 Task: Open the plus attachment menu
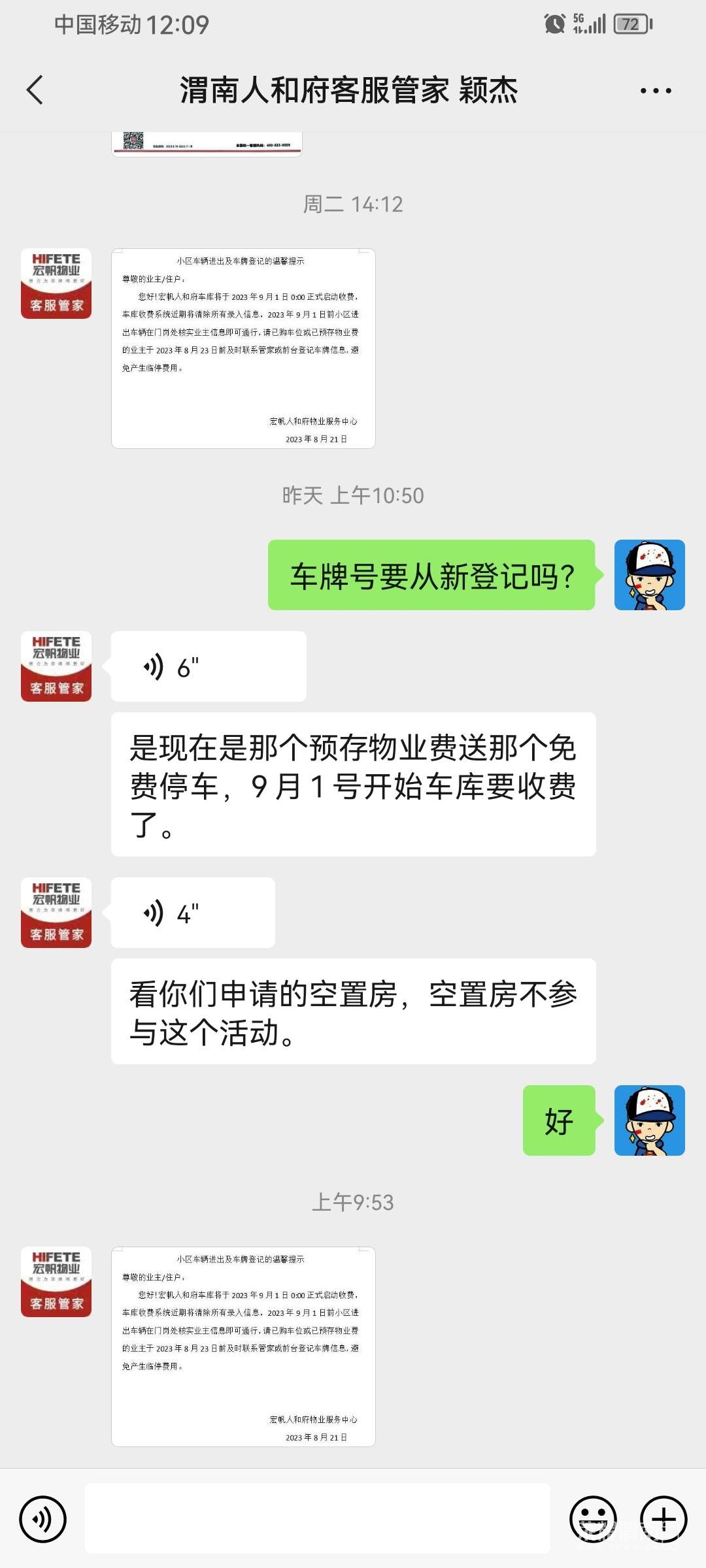click(x=664, y=1519)
